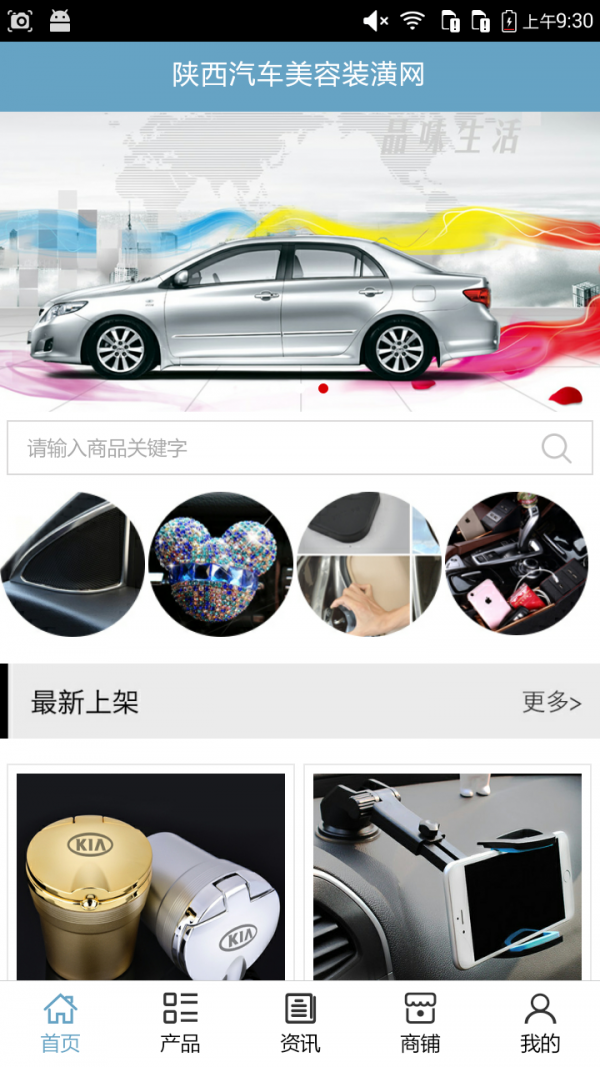The width and height of the screenshot is (600, 1067).
Task: Open the crystal mouse ornament category
Action: [220, 564]
